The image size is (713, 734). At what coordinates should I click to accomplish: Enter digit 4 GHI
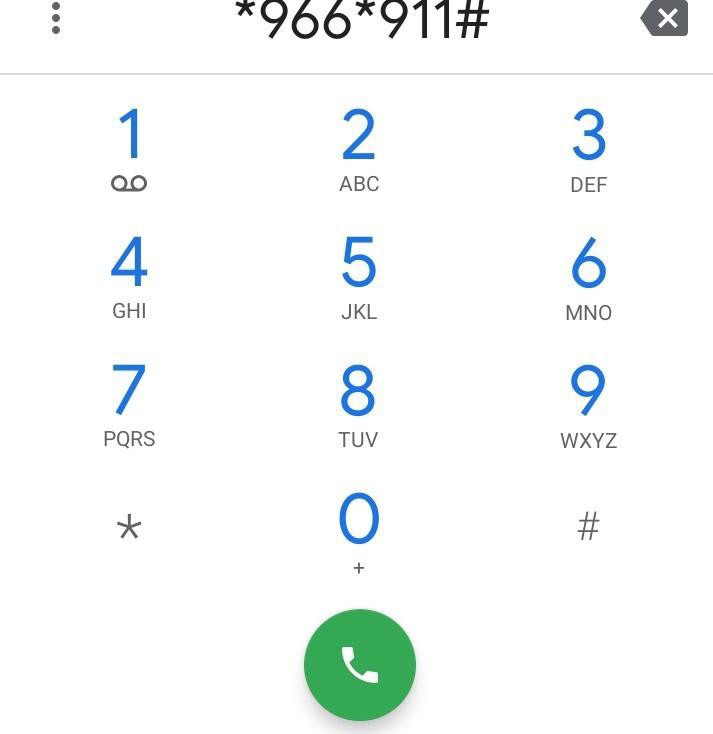coord(129,277)
